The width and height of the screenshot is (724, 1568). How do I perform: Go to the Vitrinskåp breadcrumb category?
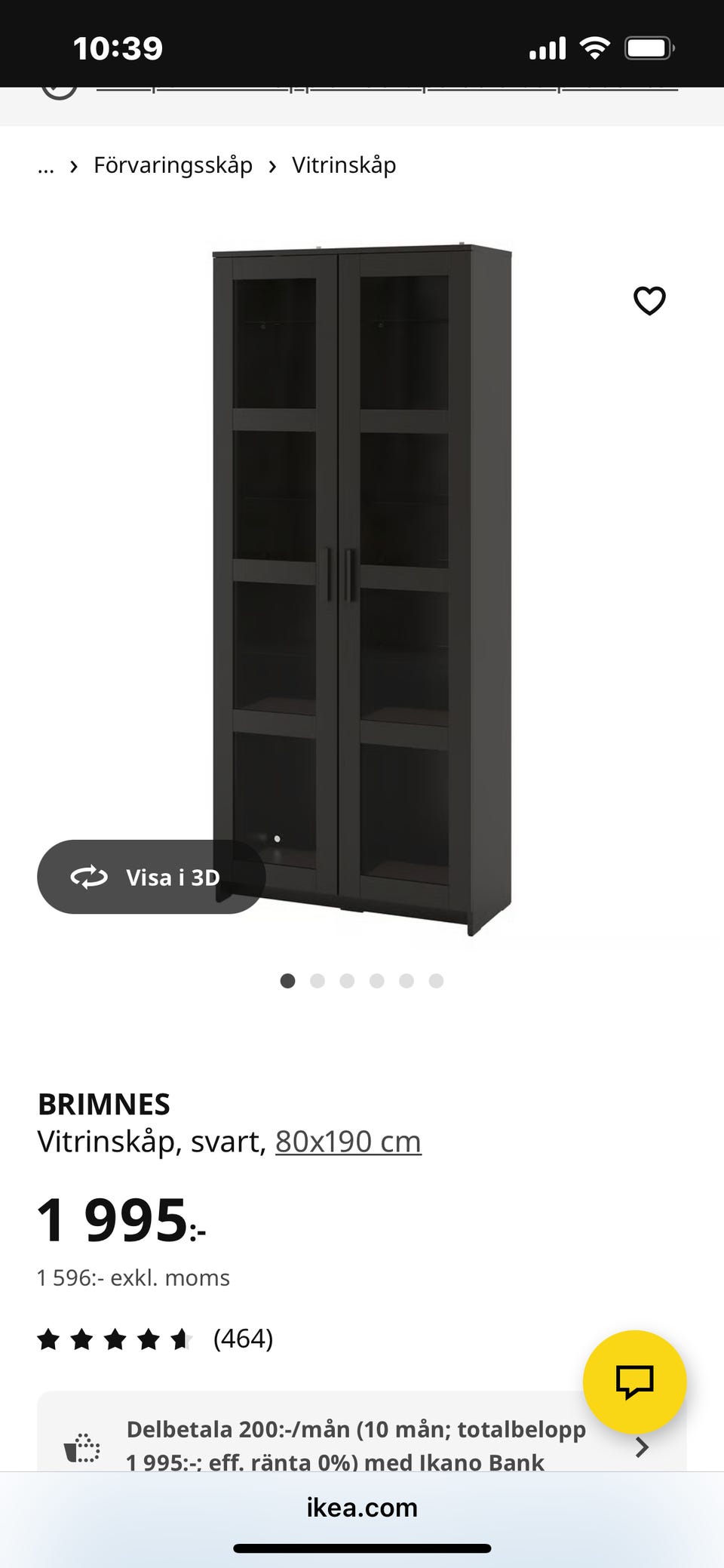coord(344,165)
